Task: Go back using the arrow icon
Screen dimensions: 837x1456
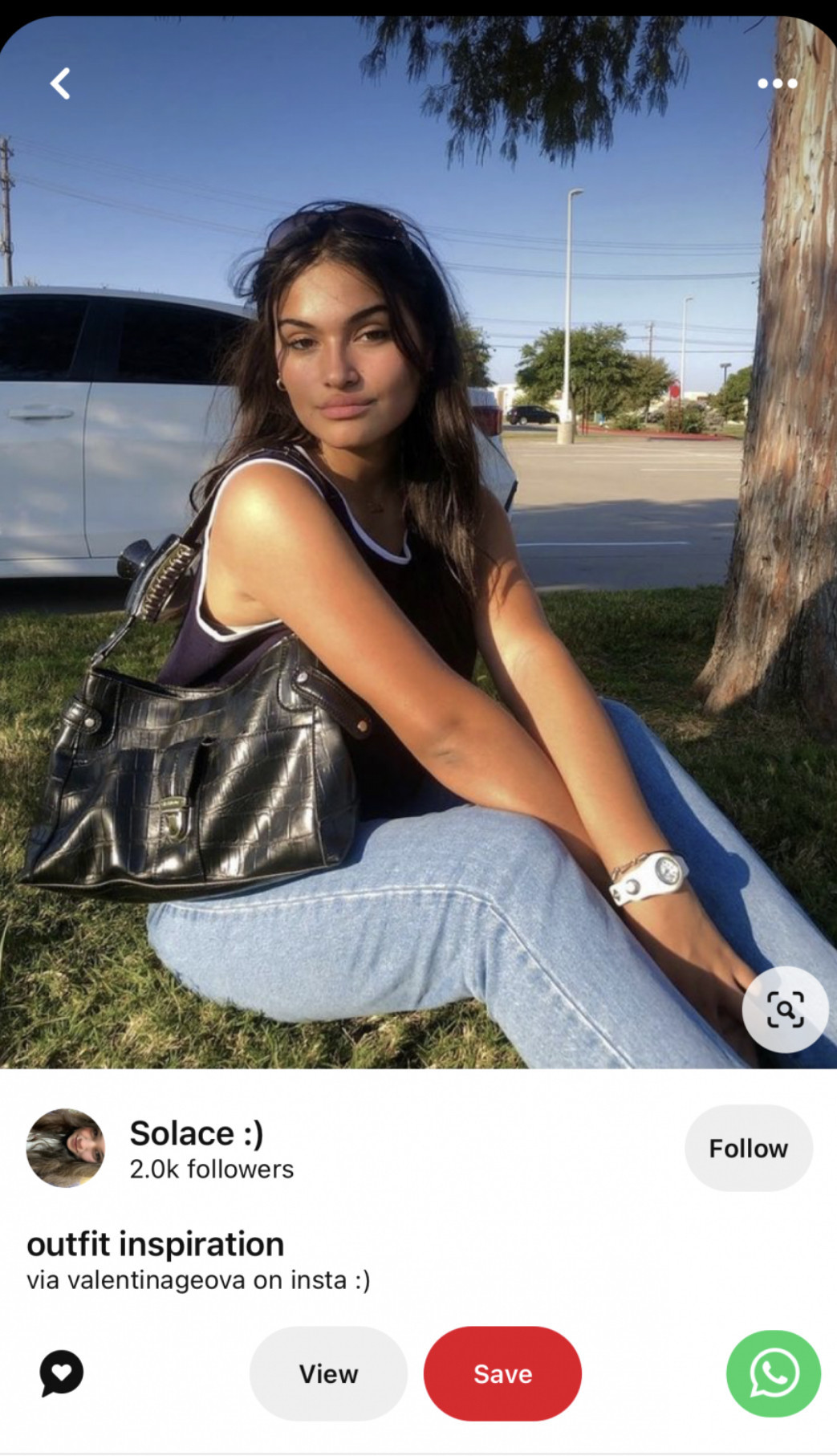Action: tap(60, 83)
